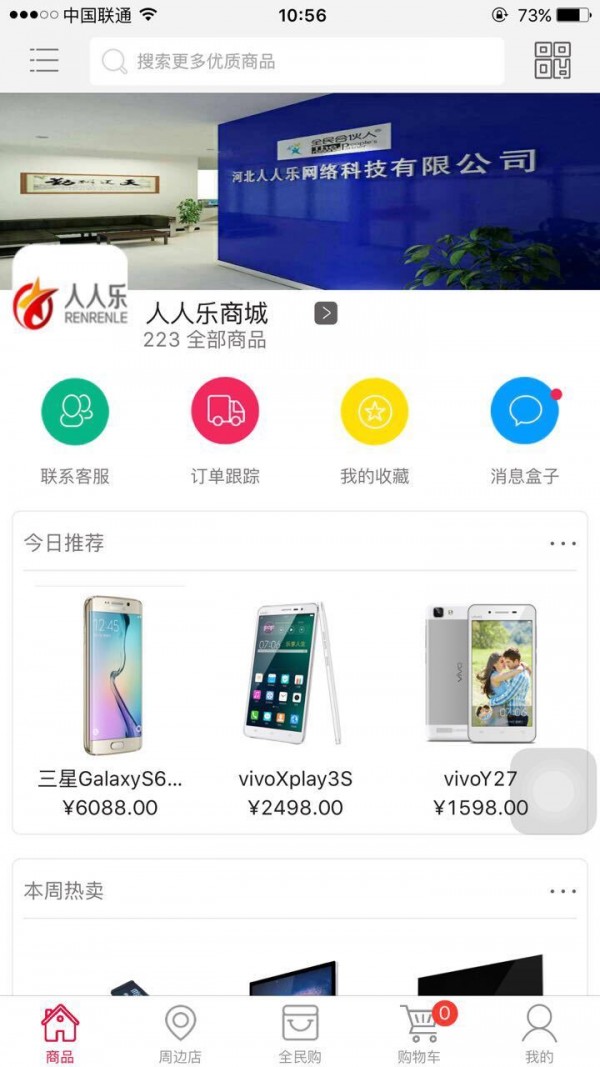Image resolution: width=600 pixels, height=1067 pixels.
Task: Tap the AssistiveTouch floating button
Action: click(553, 791)
